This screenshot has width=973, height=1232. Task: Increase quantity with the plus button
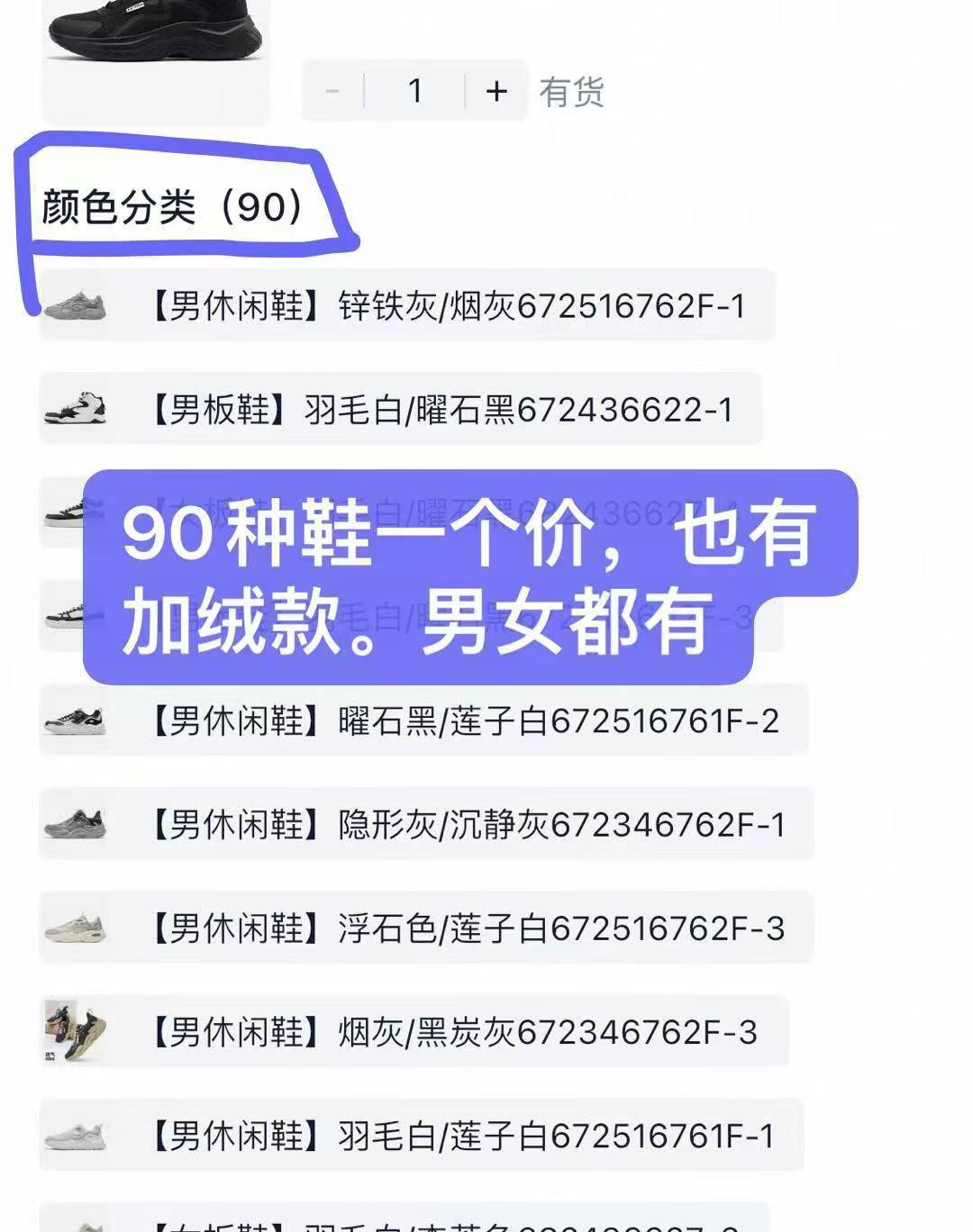tap(496, 91)
